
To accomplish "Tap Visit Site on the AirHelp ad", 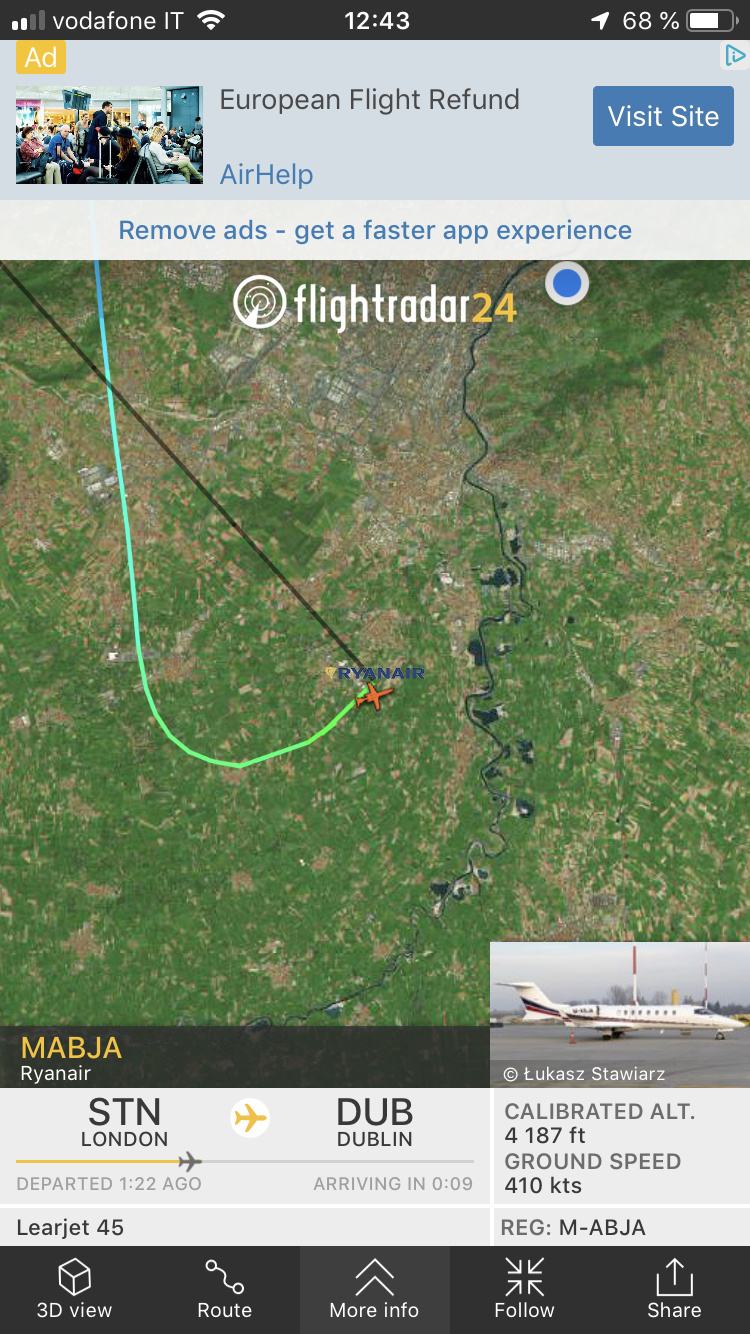I will (663, 116).
